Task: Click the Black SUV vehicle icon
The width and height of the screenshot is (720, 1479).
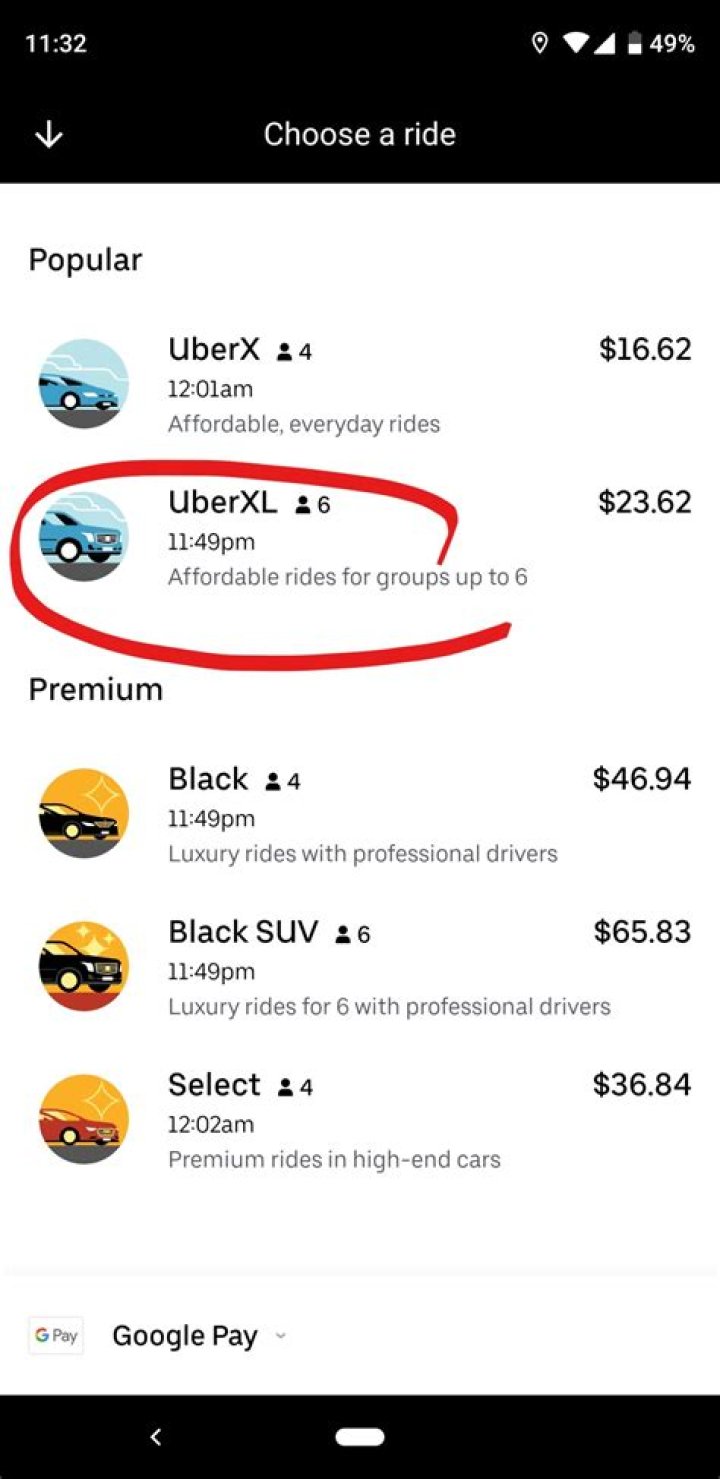Action: [x=83, y=965]
